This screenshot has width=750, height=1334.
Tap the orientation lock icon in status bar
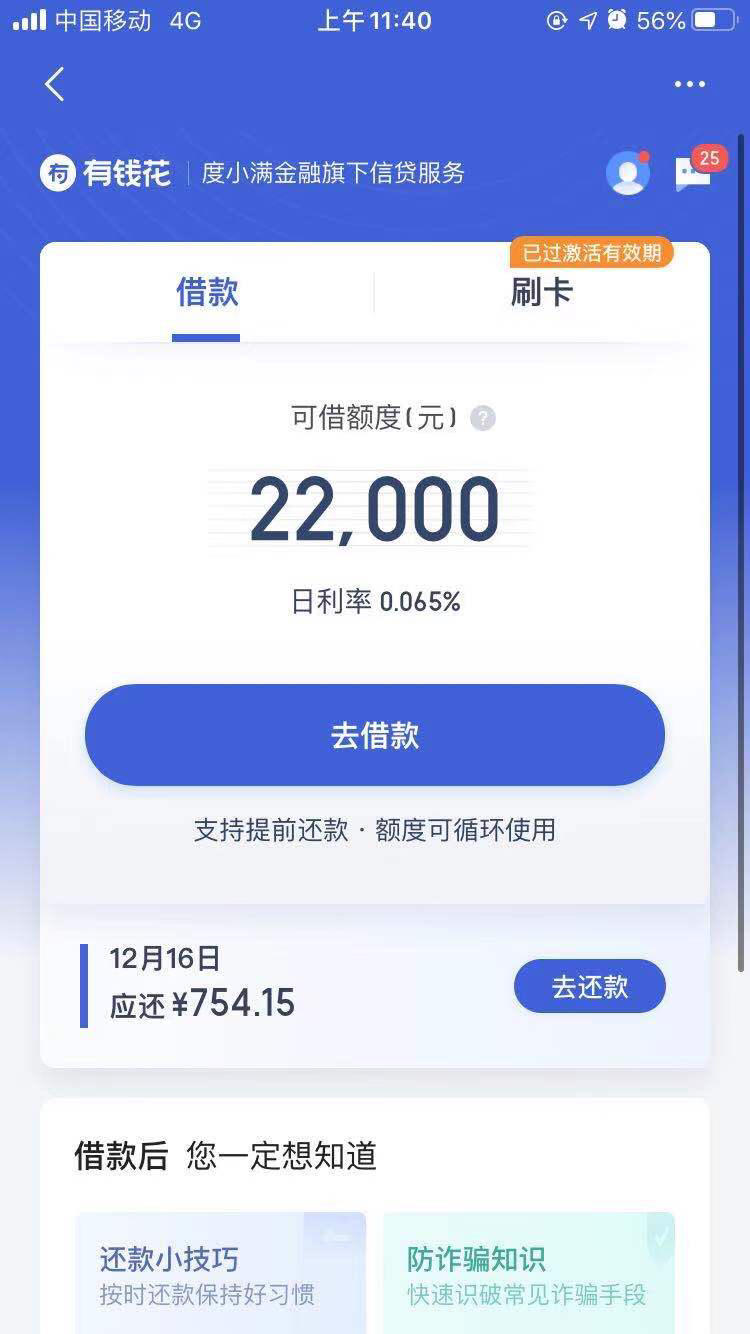(556, 20)
